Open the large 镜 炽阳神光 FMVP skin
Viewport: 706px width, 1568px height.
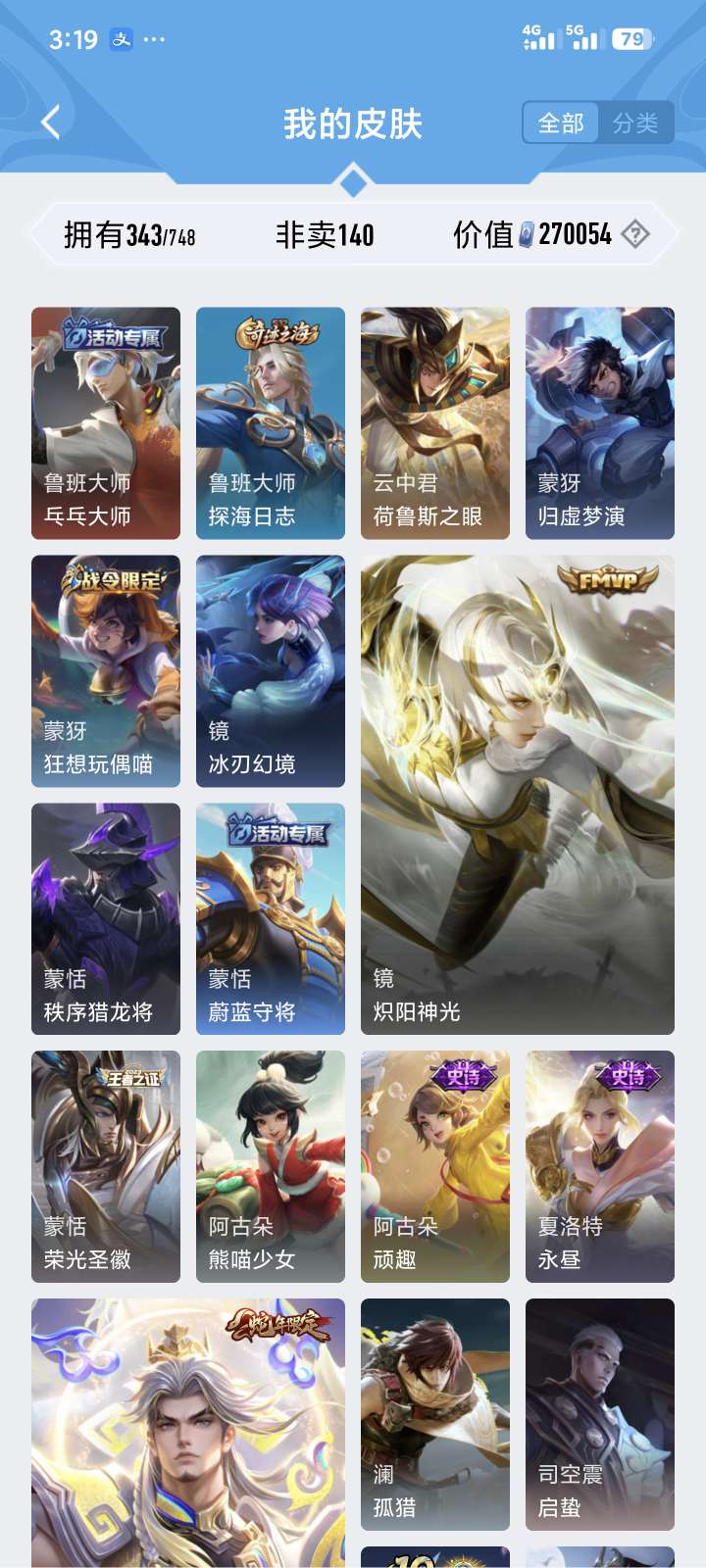518,794
